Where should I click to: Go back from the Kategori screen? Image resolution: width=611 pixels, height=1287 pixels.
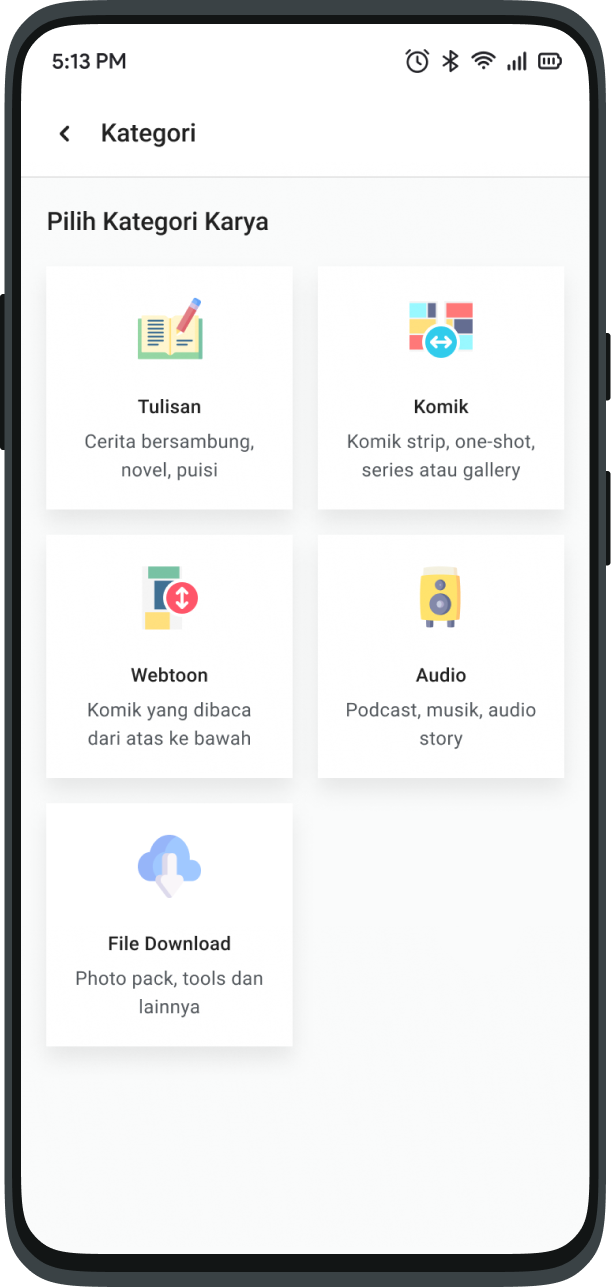coord(65,134)
